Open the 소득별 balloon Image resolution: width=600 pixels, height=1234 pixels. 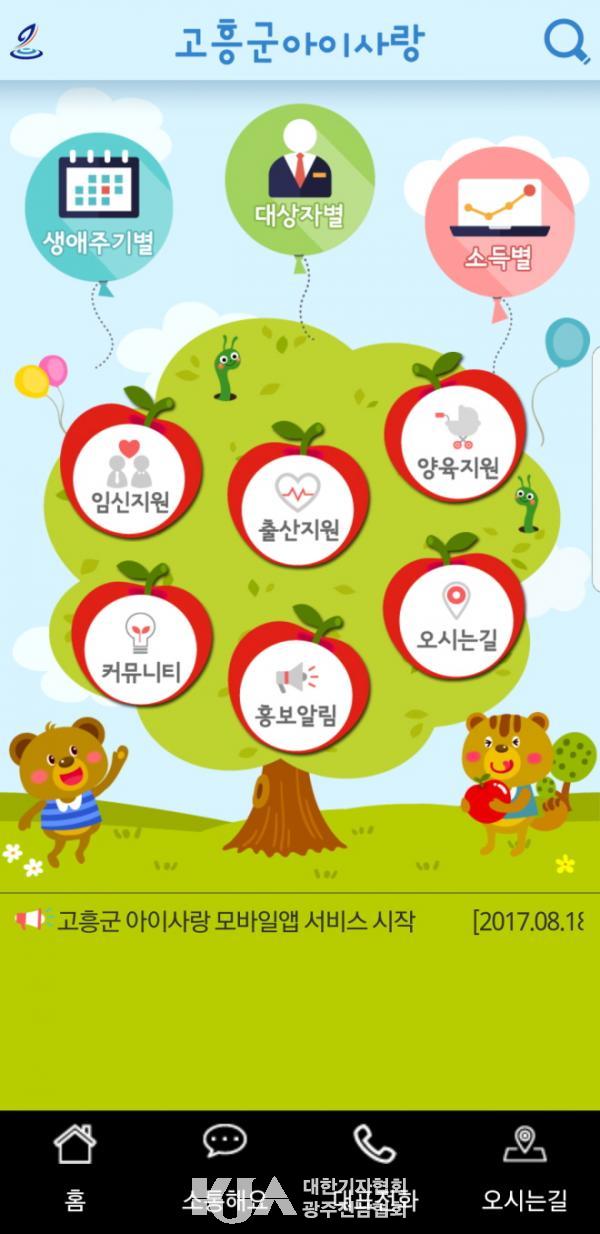point(498,222)
